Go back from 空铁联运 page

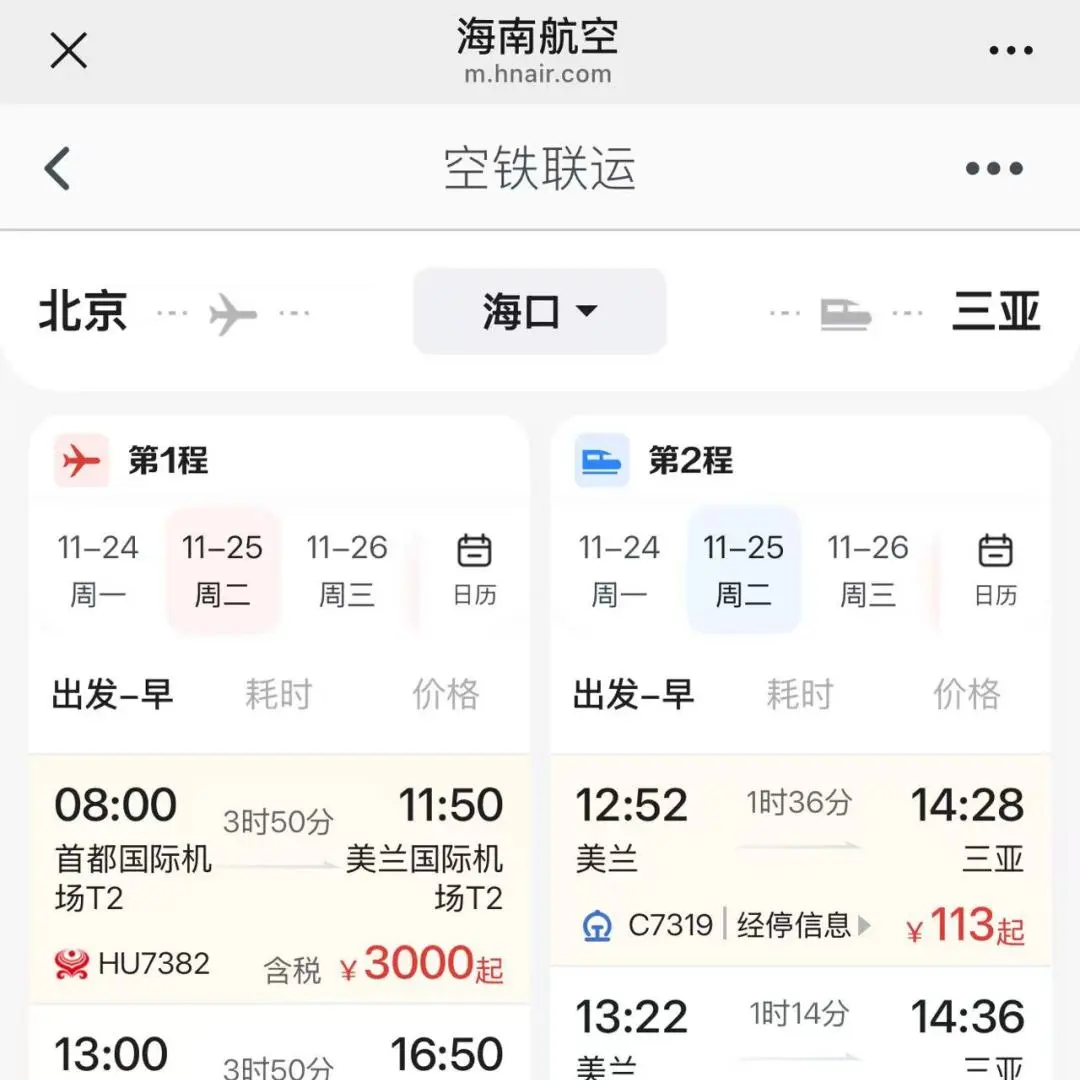pos(58,168)
